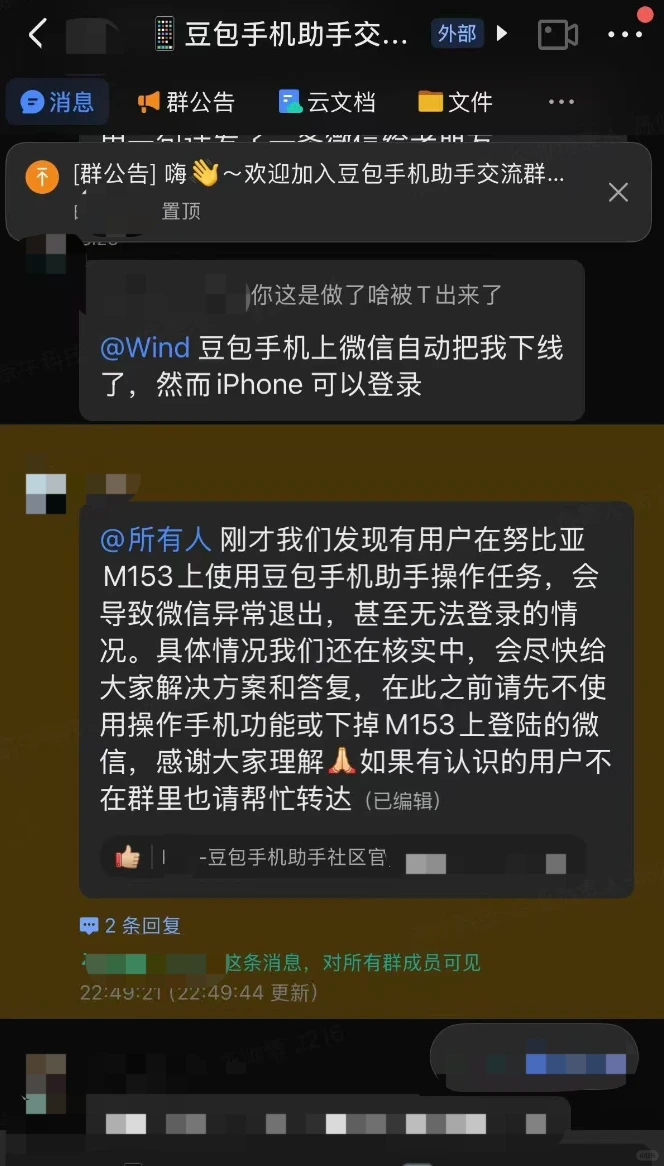Open the 群公告 tab
Viewport: 664px width, 1166px height.
pyautogui.click(x=186, y=102)
